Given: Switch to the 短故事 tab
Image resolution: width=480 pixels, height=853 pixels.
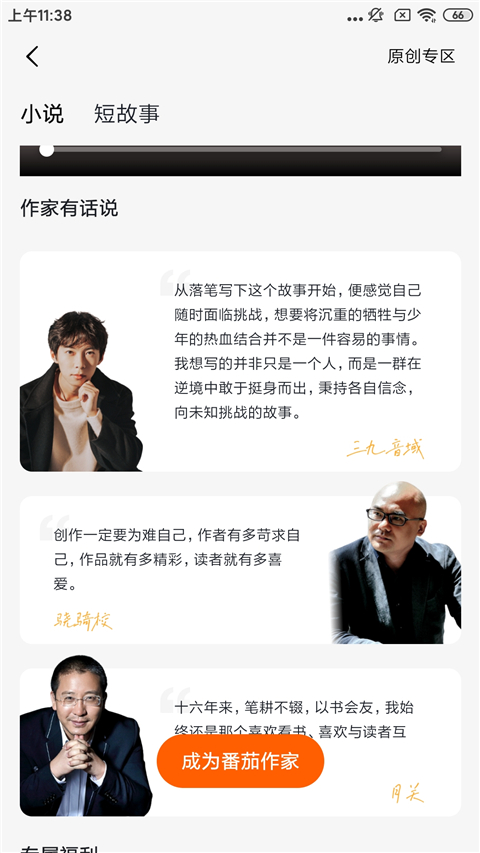Looking at the screenshot, I should (x=126, y=114).
